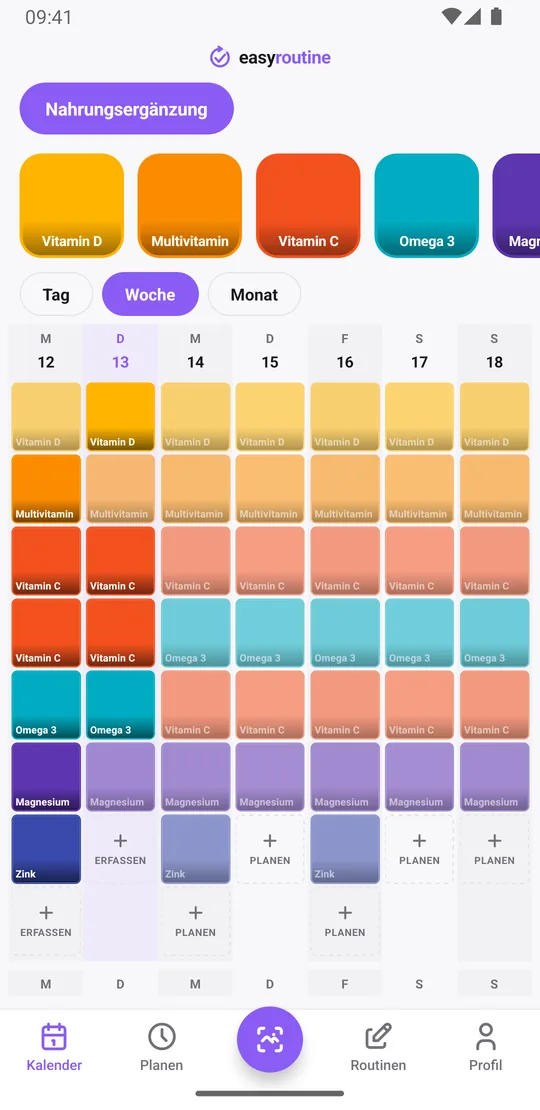540x1110 pixels.
Task: Switch to the Profil tab
Action: [x=486, y=1046]
